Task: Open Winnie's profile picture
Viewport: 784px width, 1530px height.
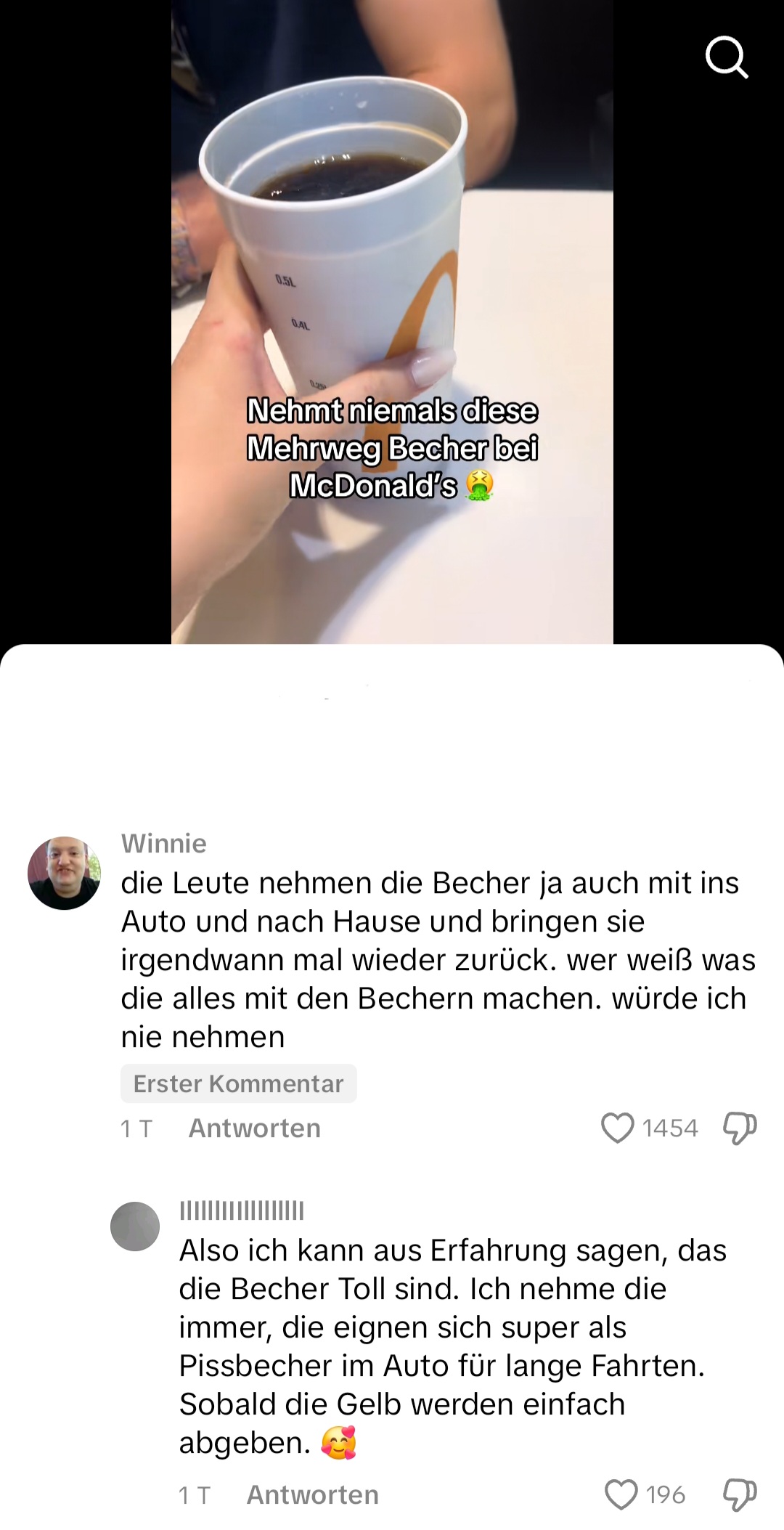Action: click(x=64, y=873)
